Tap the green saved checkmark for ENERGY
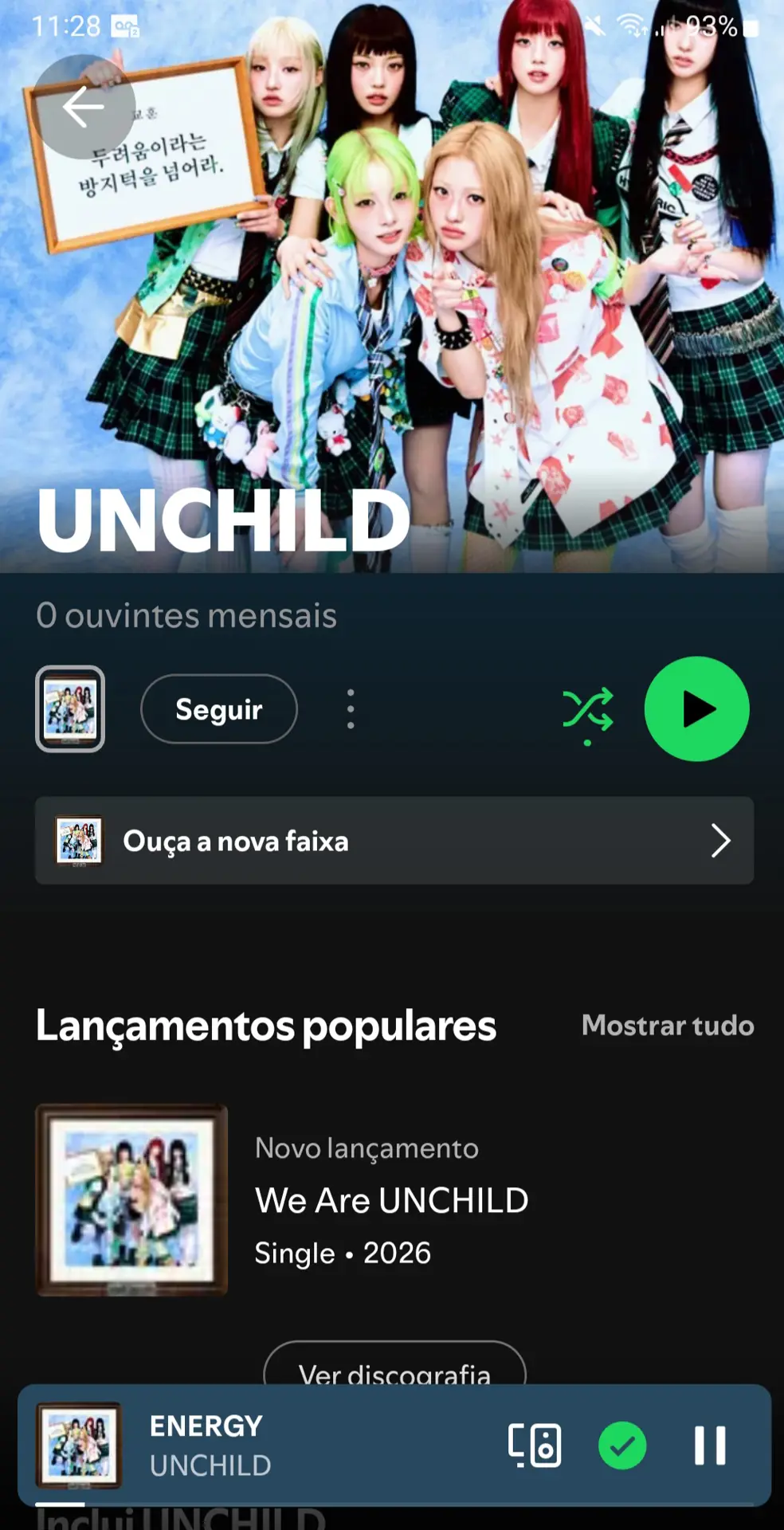The image size is (784, 1530). coord(622,1445)
